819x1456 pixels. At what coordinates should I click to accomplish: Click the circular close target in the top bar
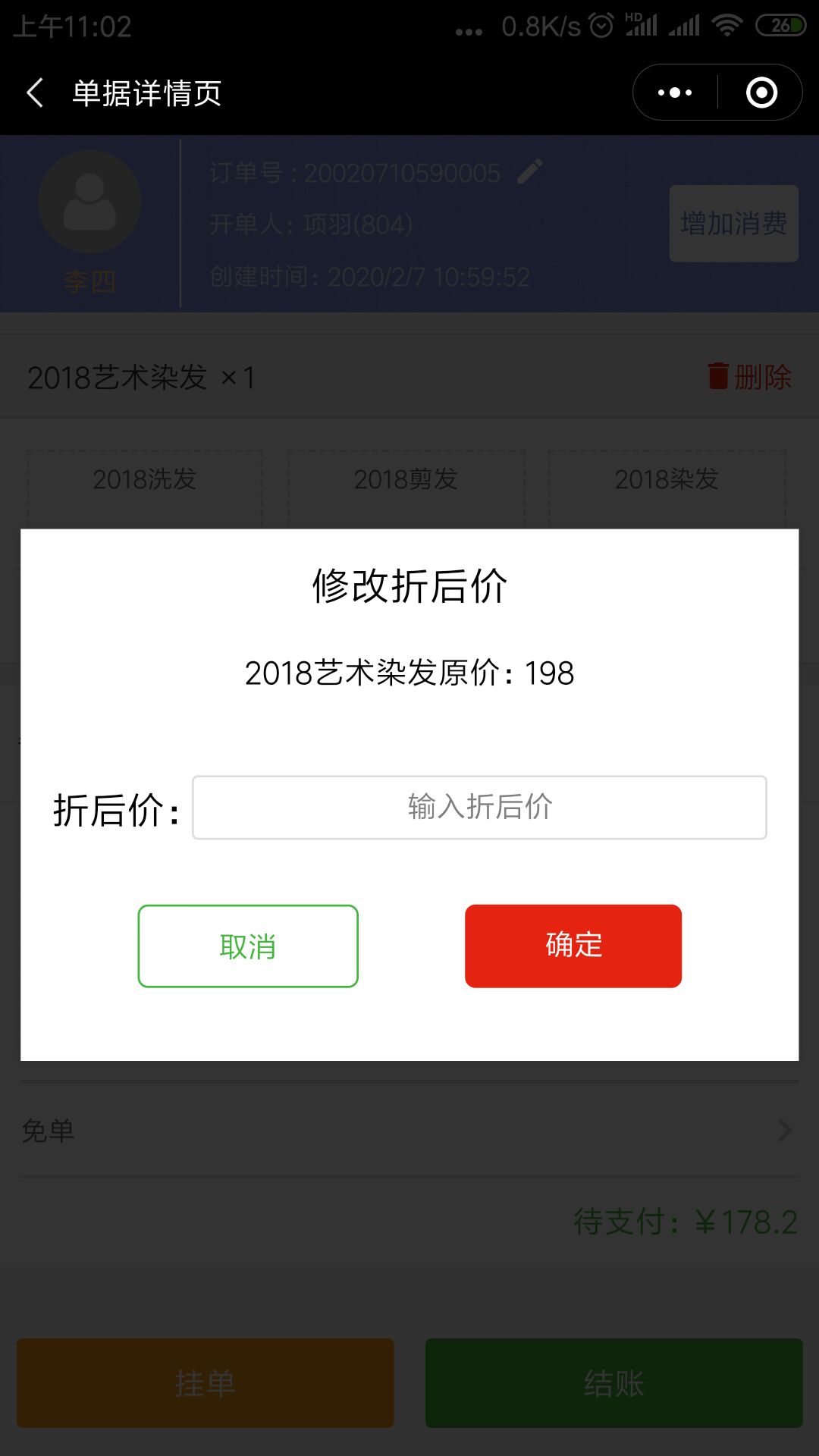(761, 93)
